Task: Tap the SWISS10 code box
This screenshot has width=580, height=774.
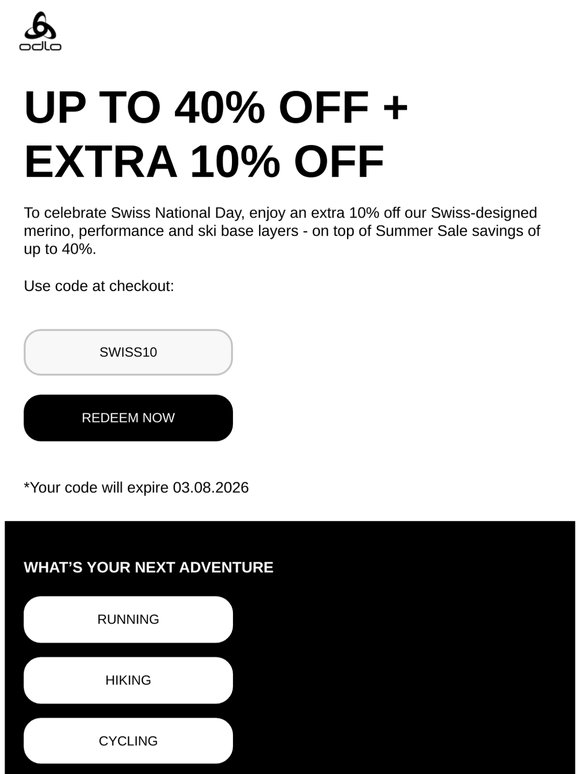Action: (128, 352)
